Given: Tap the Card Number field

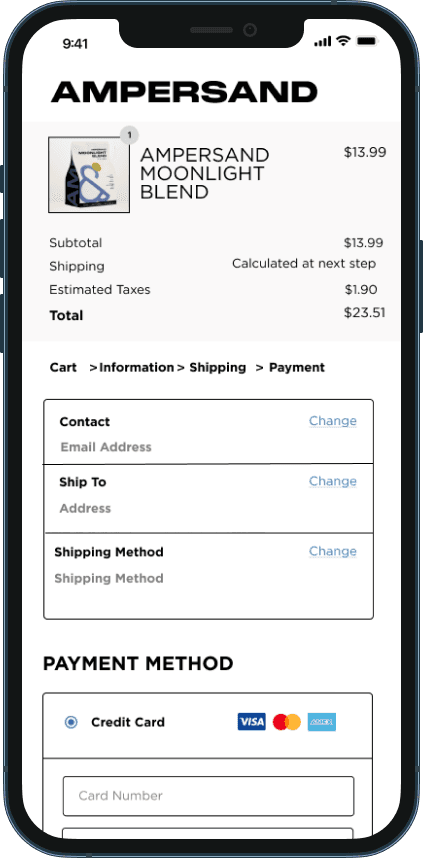Looking at the screenshot, I should pos(208,796).
